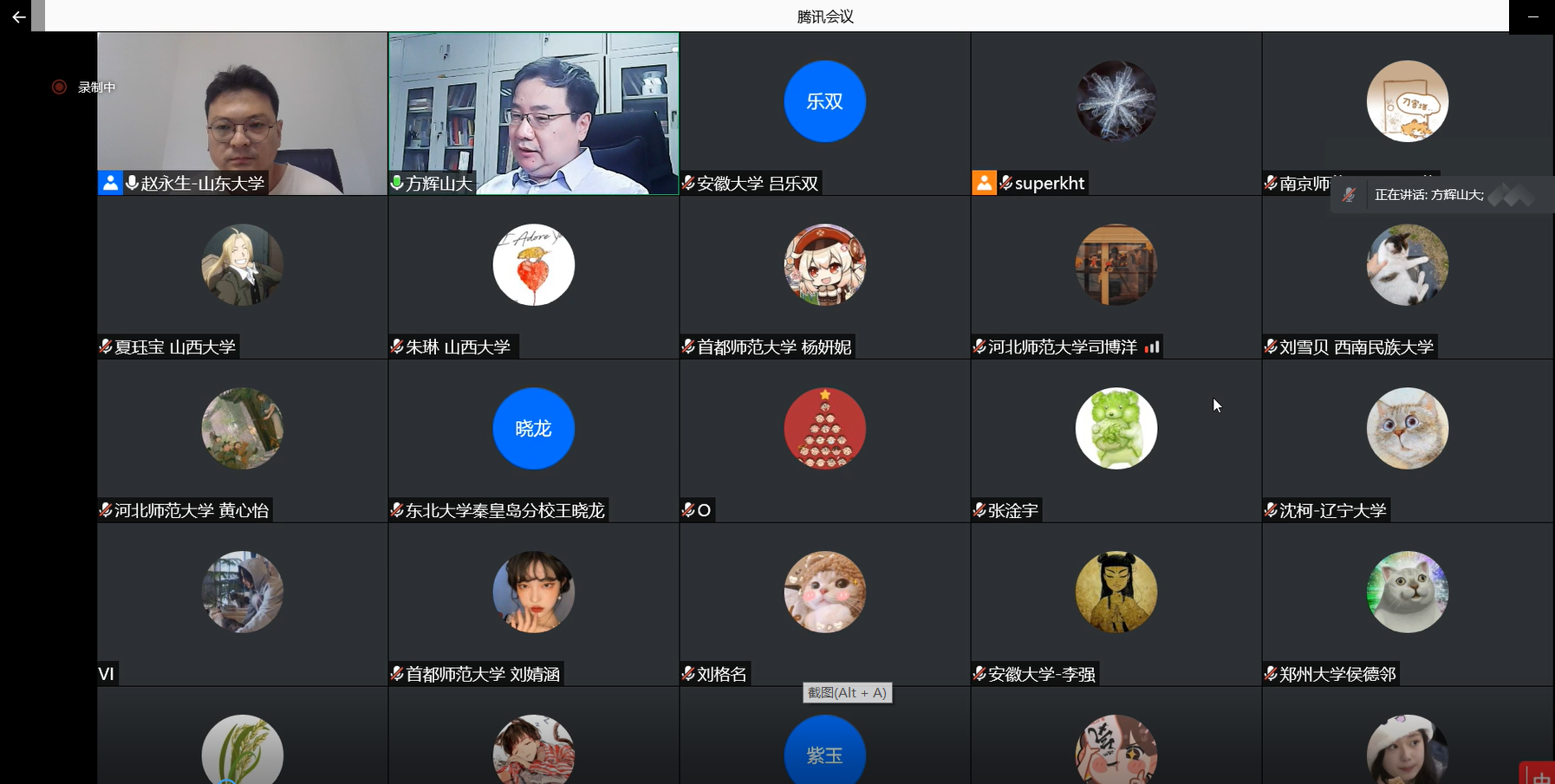Open the tile of 安徽大学 吕乐双
This screenshot has width=1555, height=784.
click(x=824, y=113)
